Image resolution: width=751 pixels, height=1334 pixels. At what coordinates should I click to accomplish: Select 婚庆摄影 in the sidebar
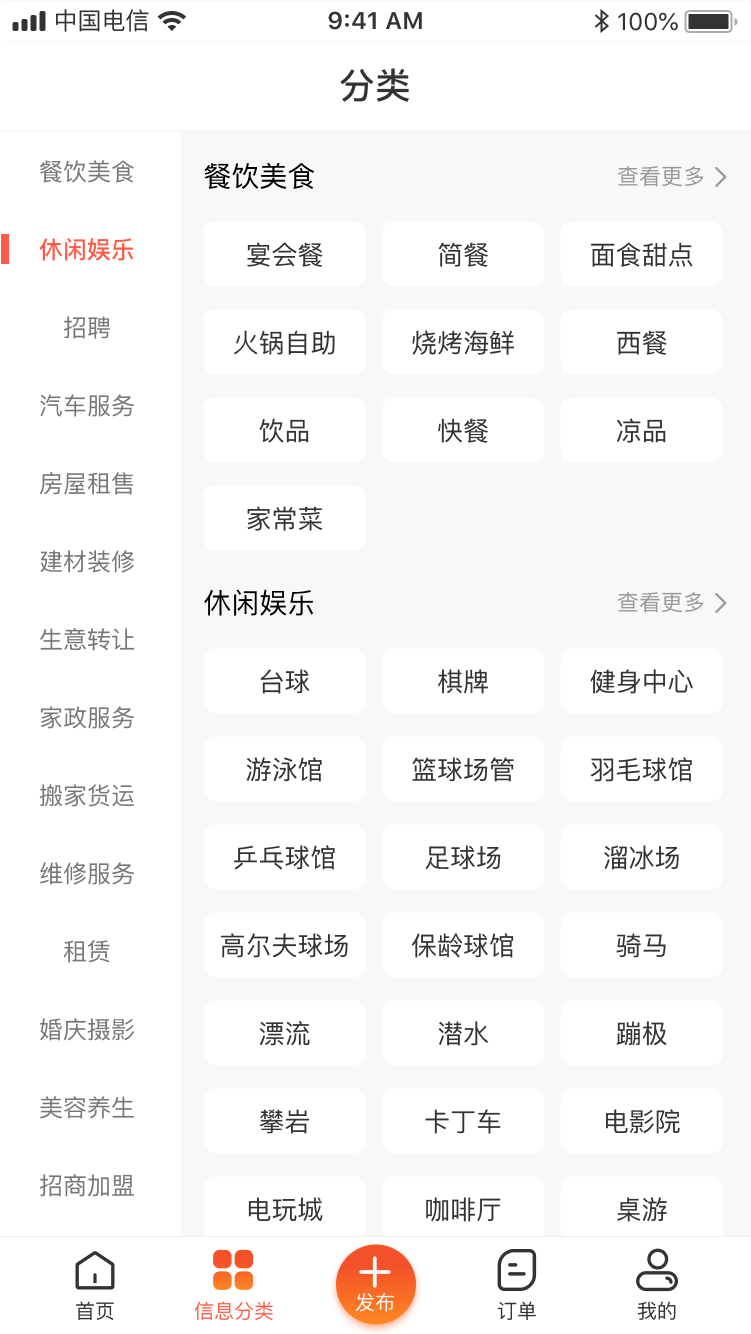pos(87,1030)
